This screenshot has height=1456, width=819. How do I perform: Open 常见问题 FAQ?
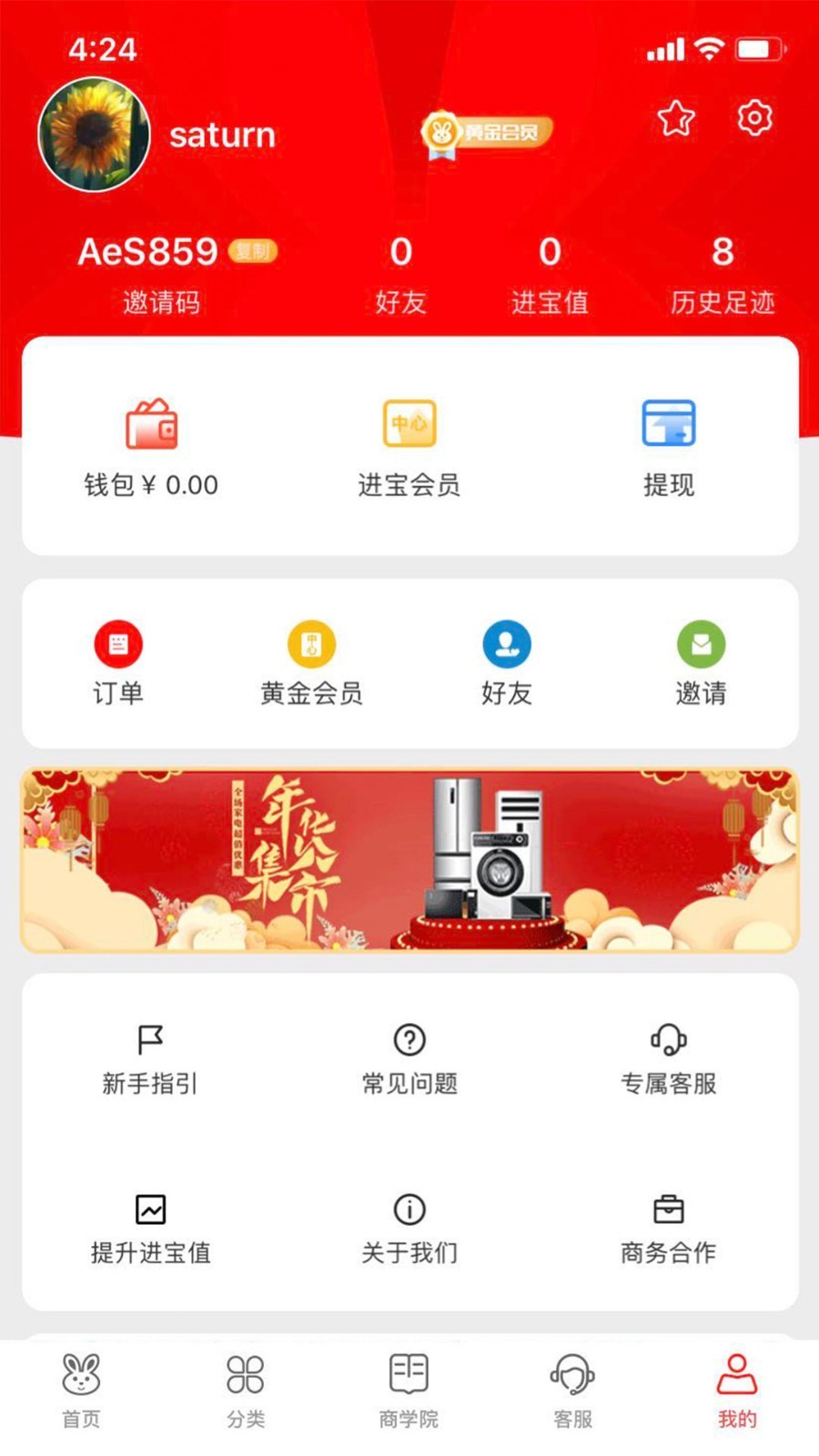(409, 1058)
